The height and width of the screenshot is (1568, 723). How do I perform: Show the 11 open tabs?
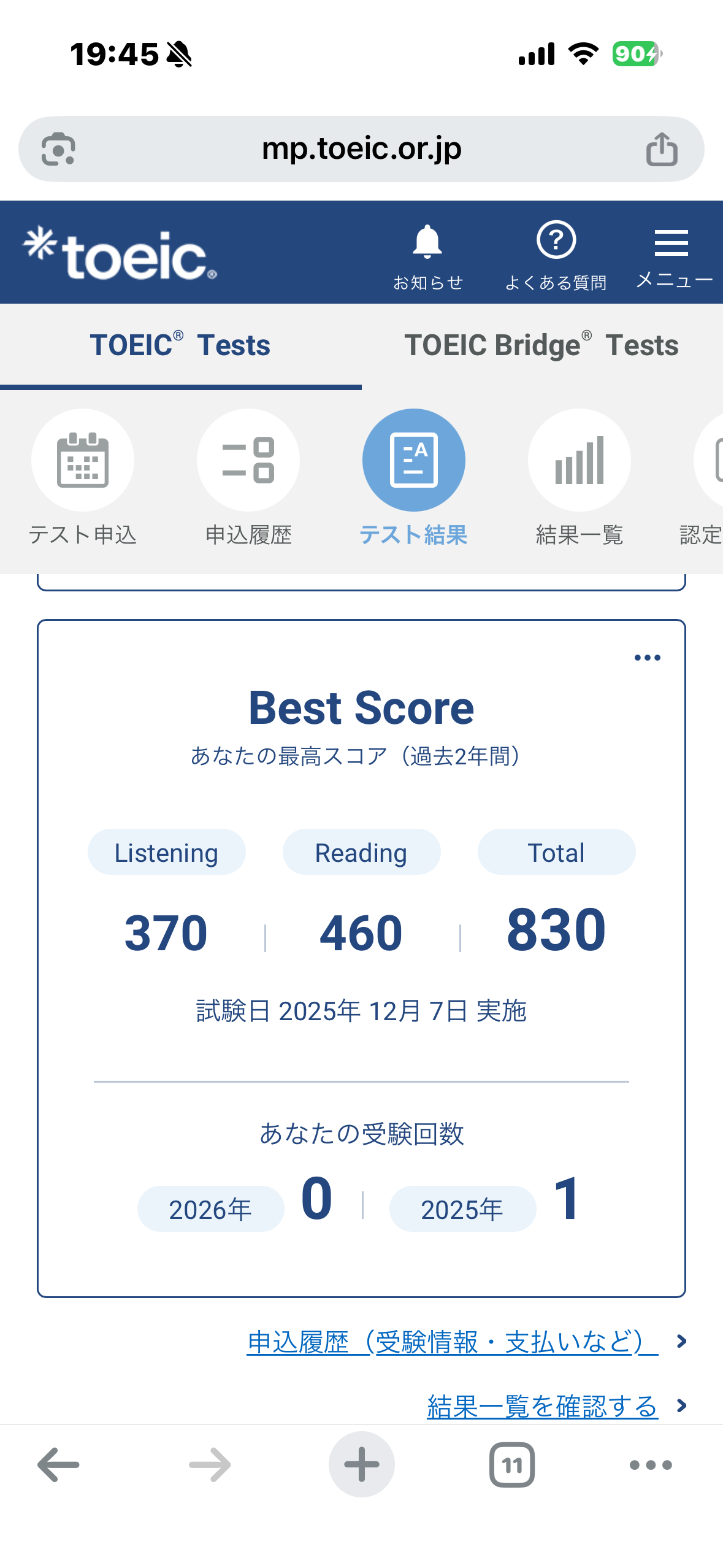[x=512, y=1464]
